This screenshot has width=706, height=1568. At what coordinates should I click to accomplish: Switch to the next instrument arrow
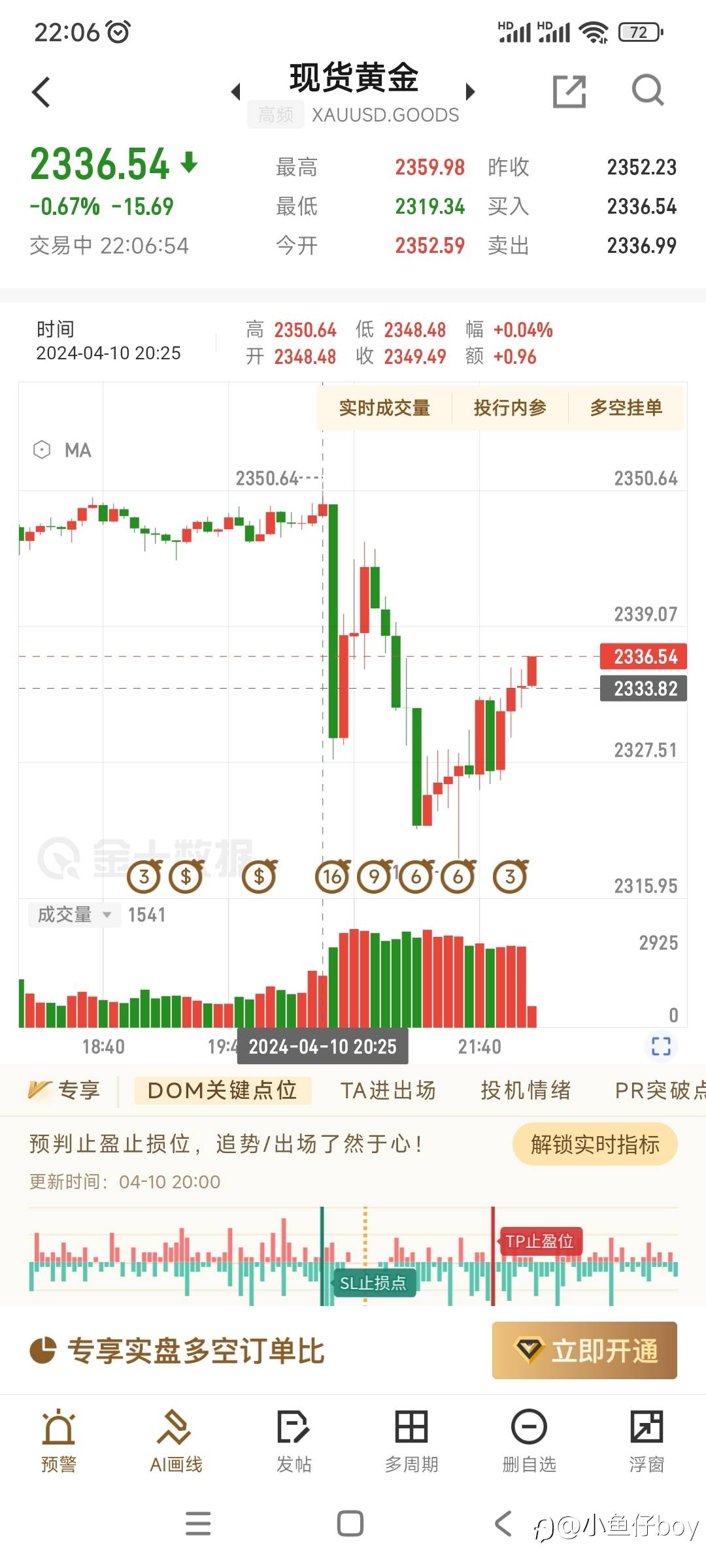(470, 91)
